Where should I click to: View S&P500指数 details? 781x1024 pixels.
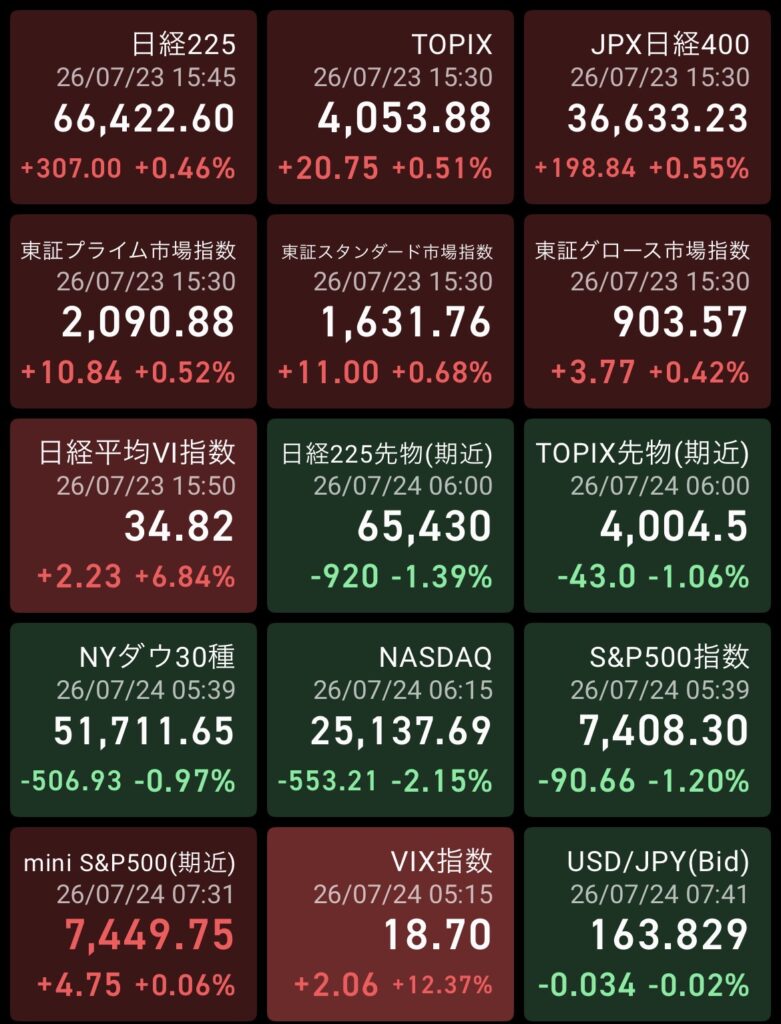coord(647,720)
